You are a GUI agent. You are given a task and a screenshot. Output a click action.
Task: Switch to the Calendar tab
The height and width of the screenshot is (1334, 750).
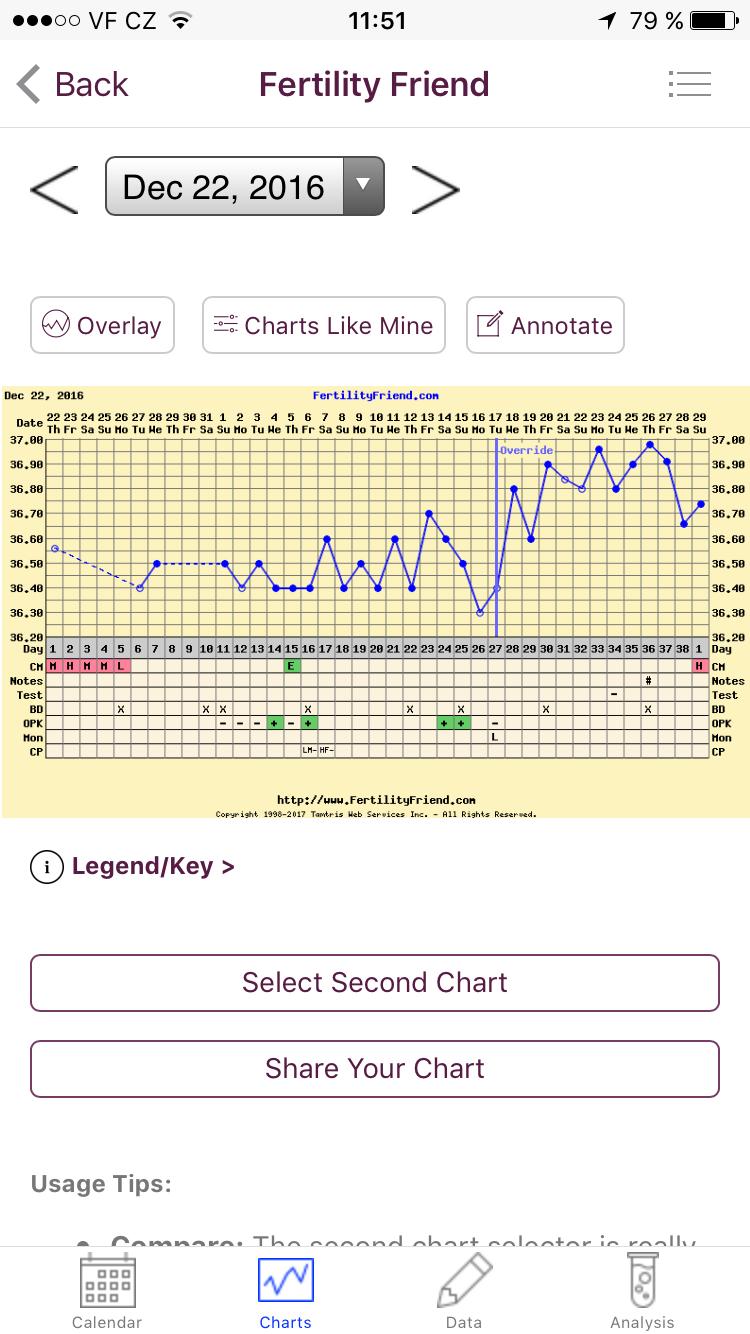[x=107, y=1292]
